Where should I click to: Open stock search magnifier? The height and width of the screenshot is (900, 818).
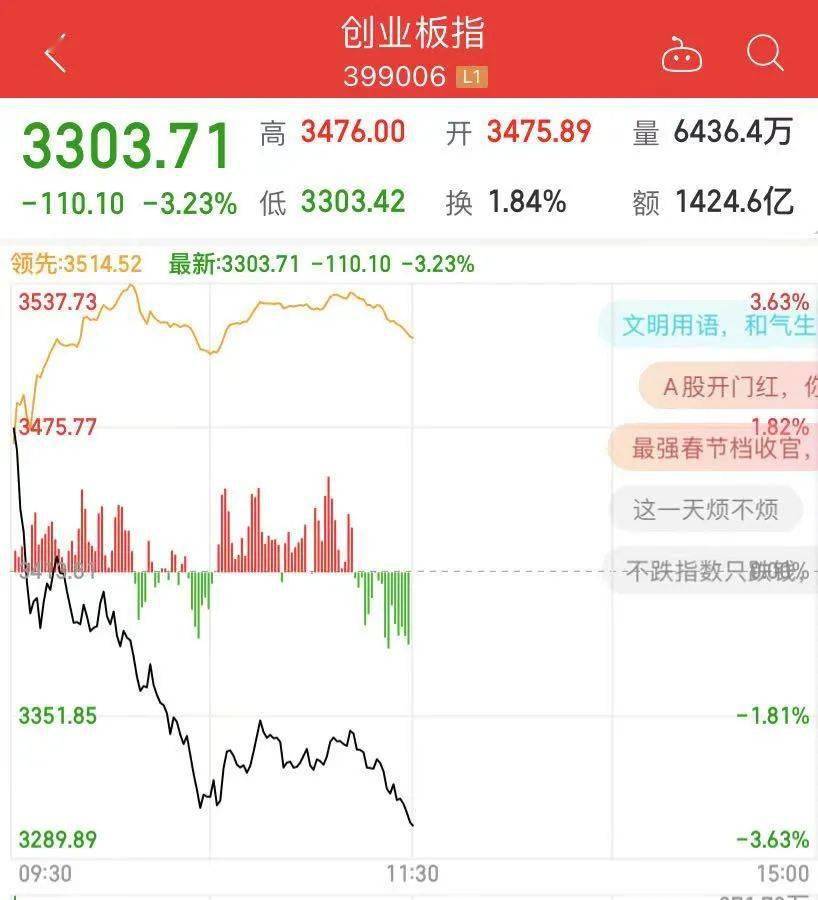point(765,53)
